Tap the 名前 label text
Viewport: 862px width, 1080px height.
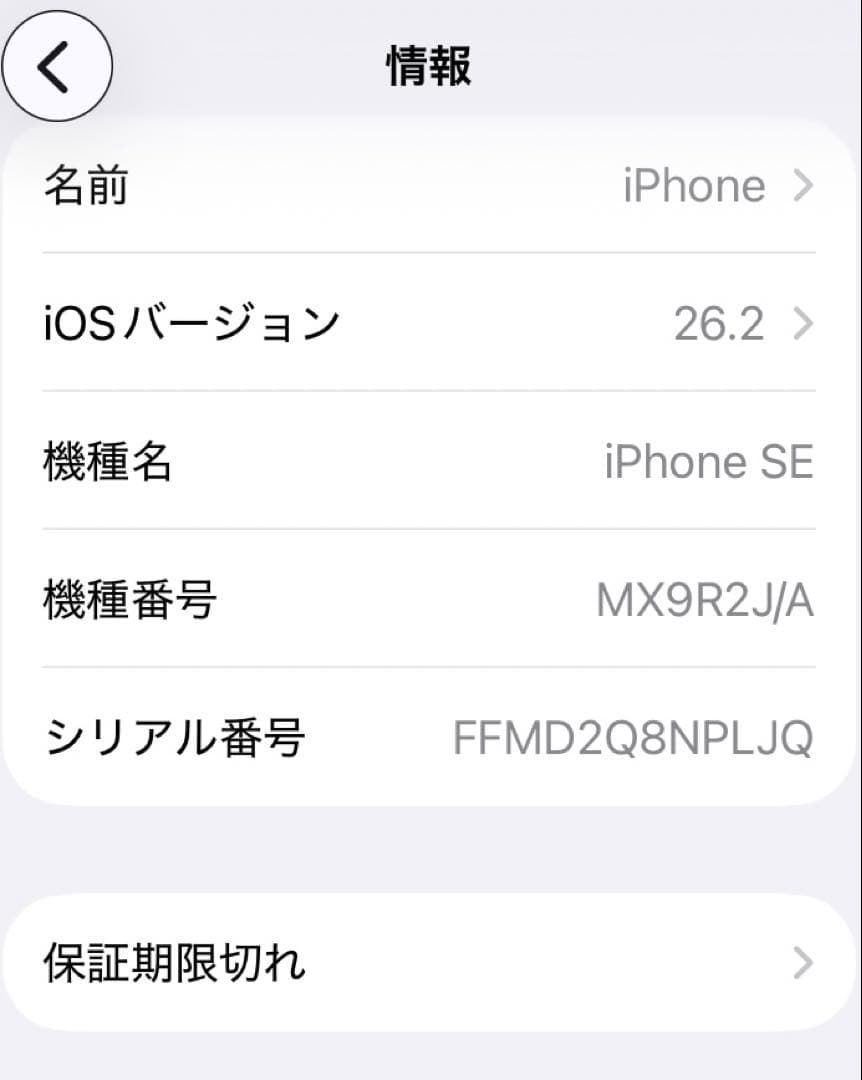pyautogui.click(x=84, y=184)
